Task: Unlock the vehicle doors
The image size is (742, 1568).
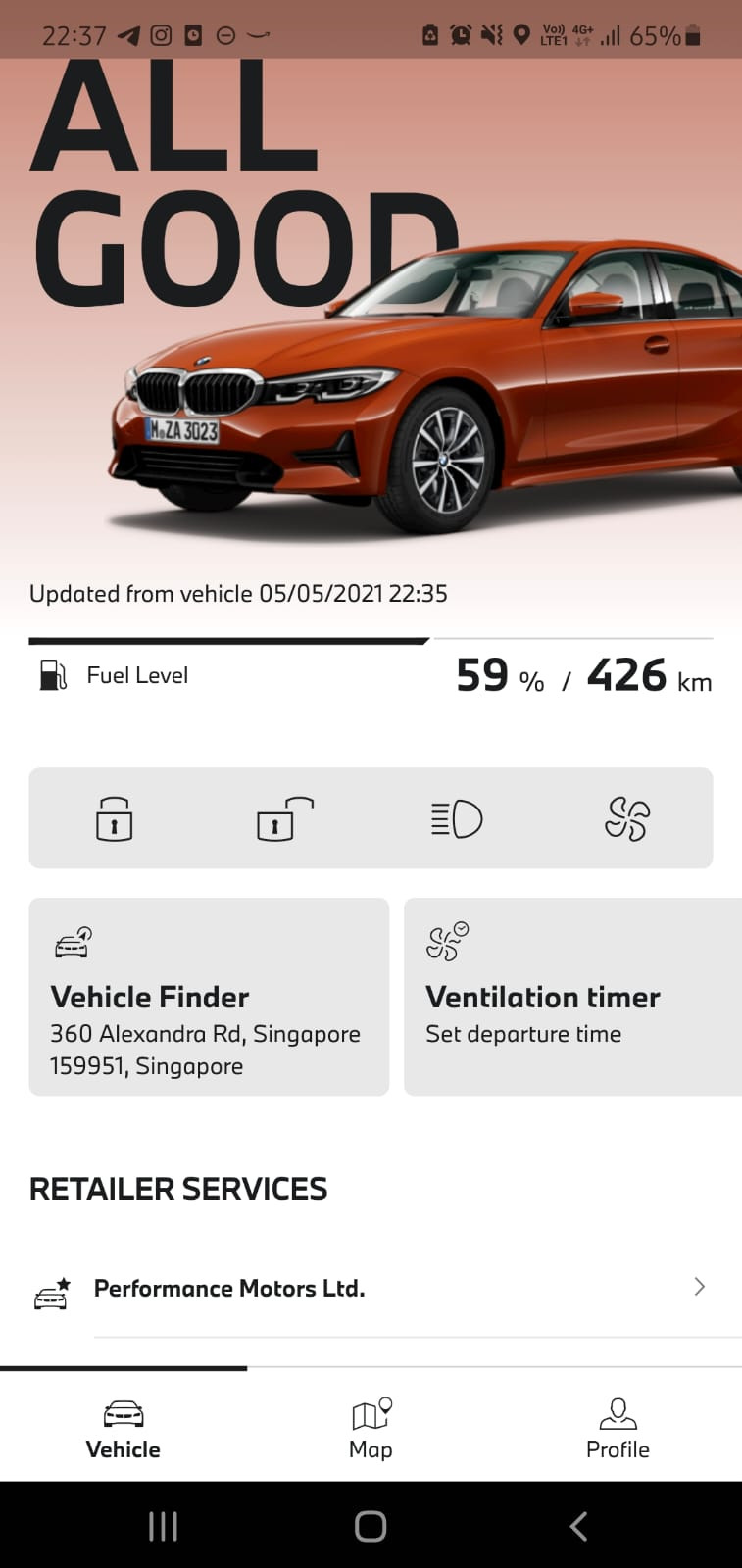Action: (284, 818)
